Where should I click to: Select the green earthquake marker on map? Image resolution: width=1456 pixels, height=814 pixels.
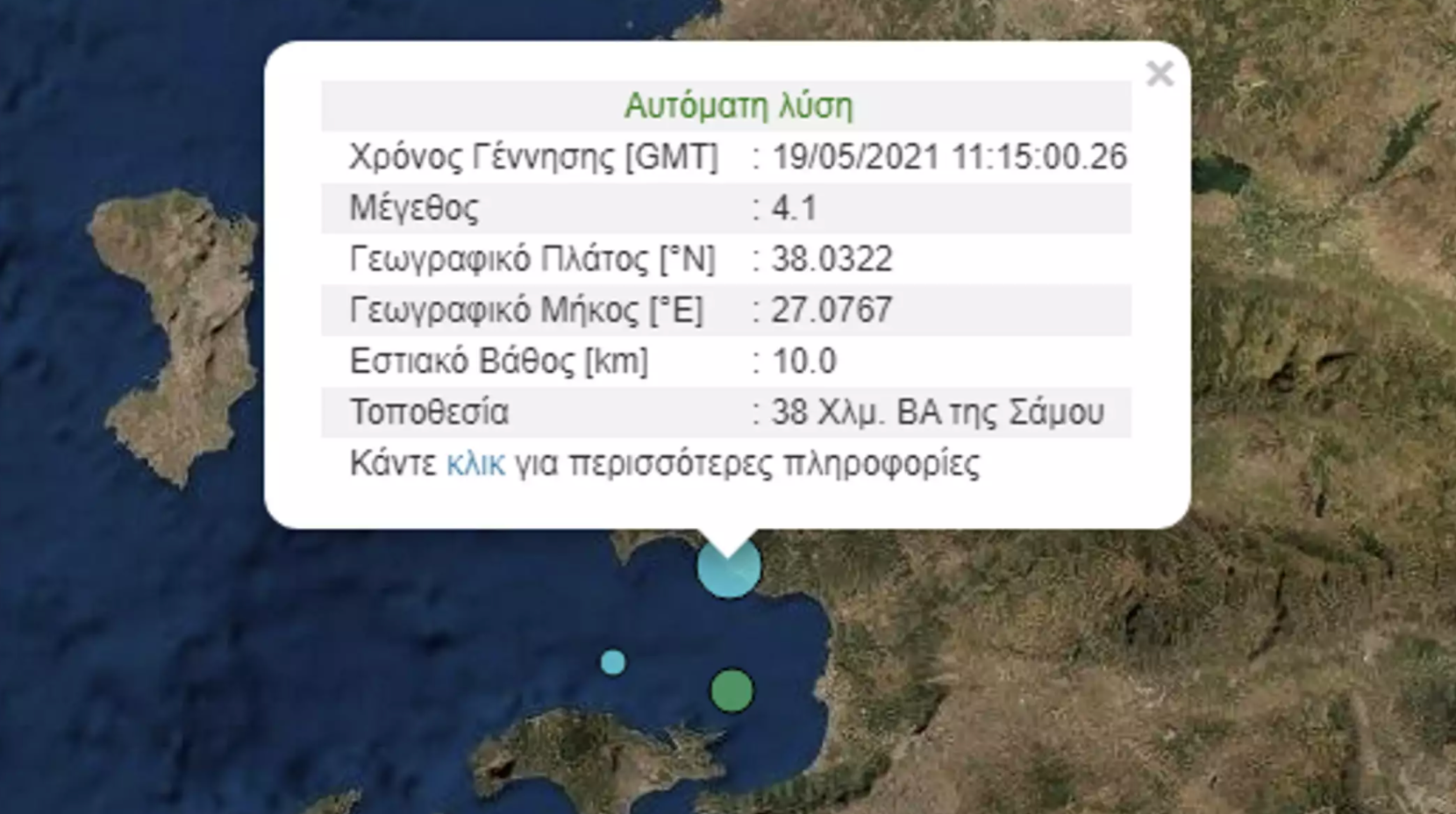[x=732, y=690]
